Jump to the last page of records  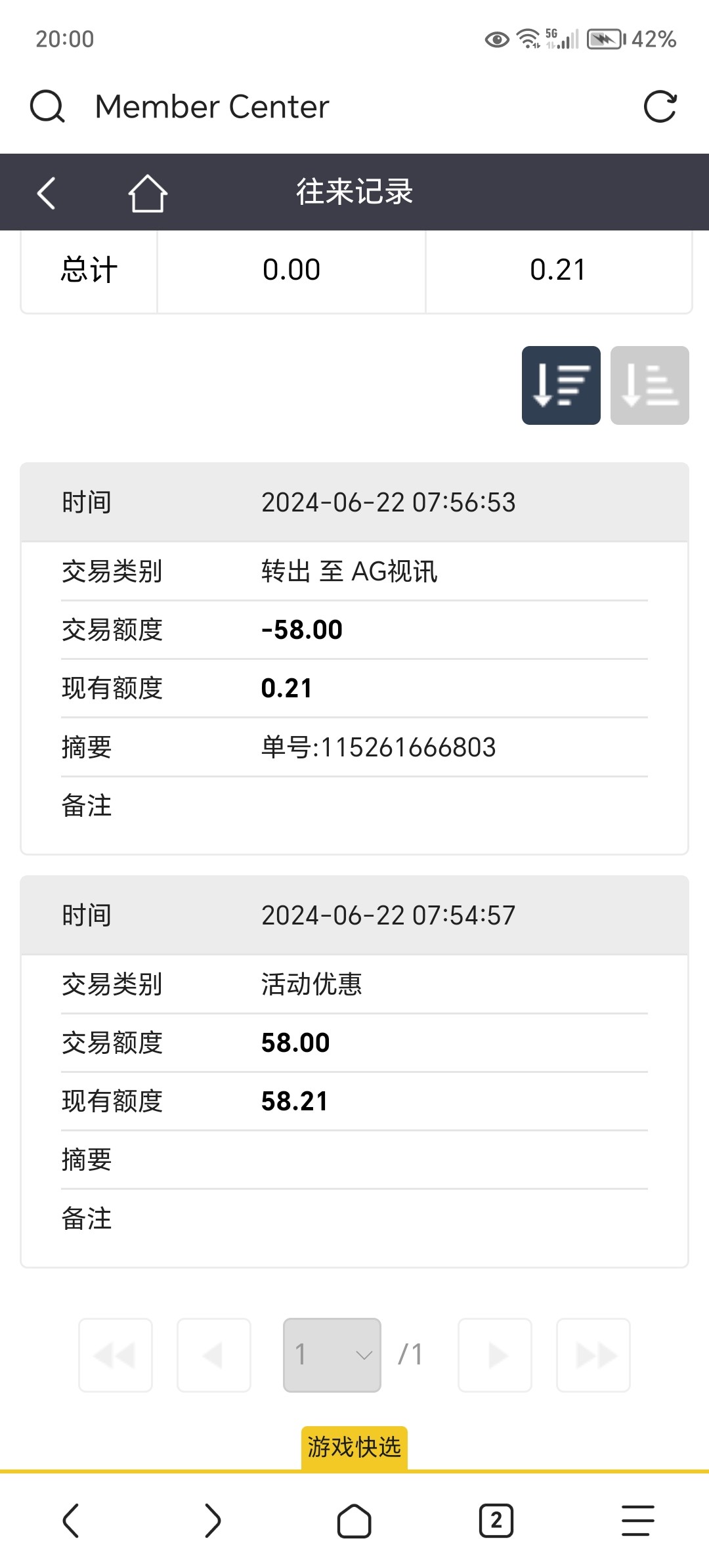click(x=593, y=1355)
